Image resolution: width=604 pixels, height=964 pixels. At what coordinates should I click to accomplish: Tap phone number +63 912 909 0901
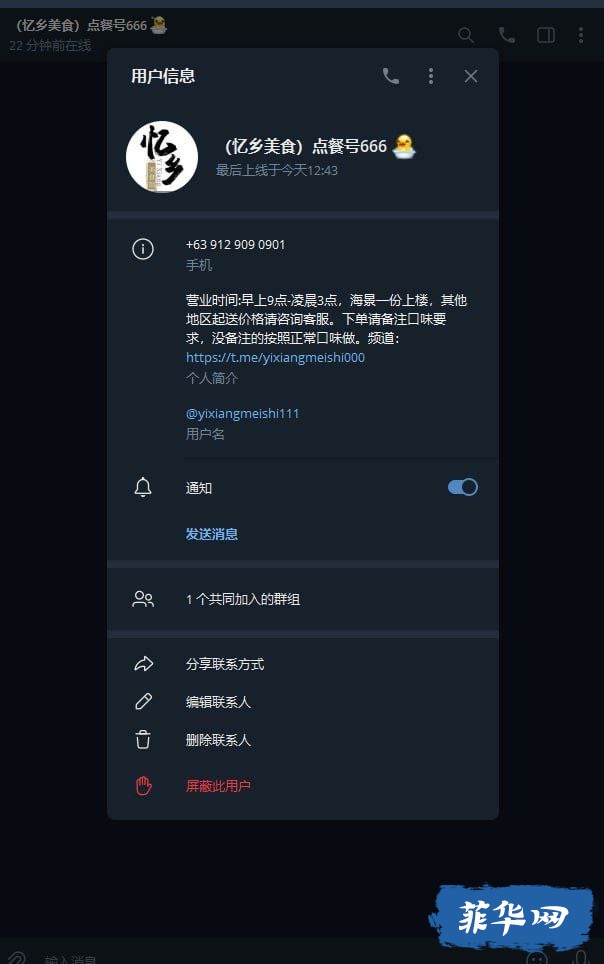point(235,245)
